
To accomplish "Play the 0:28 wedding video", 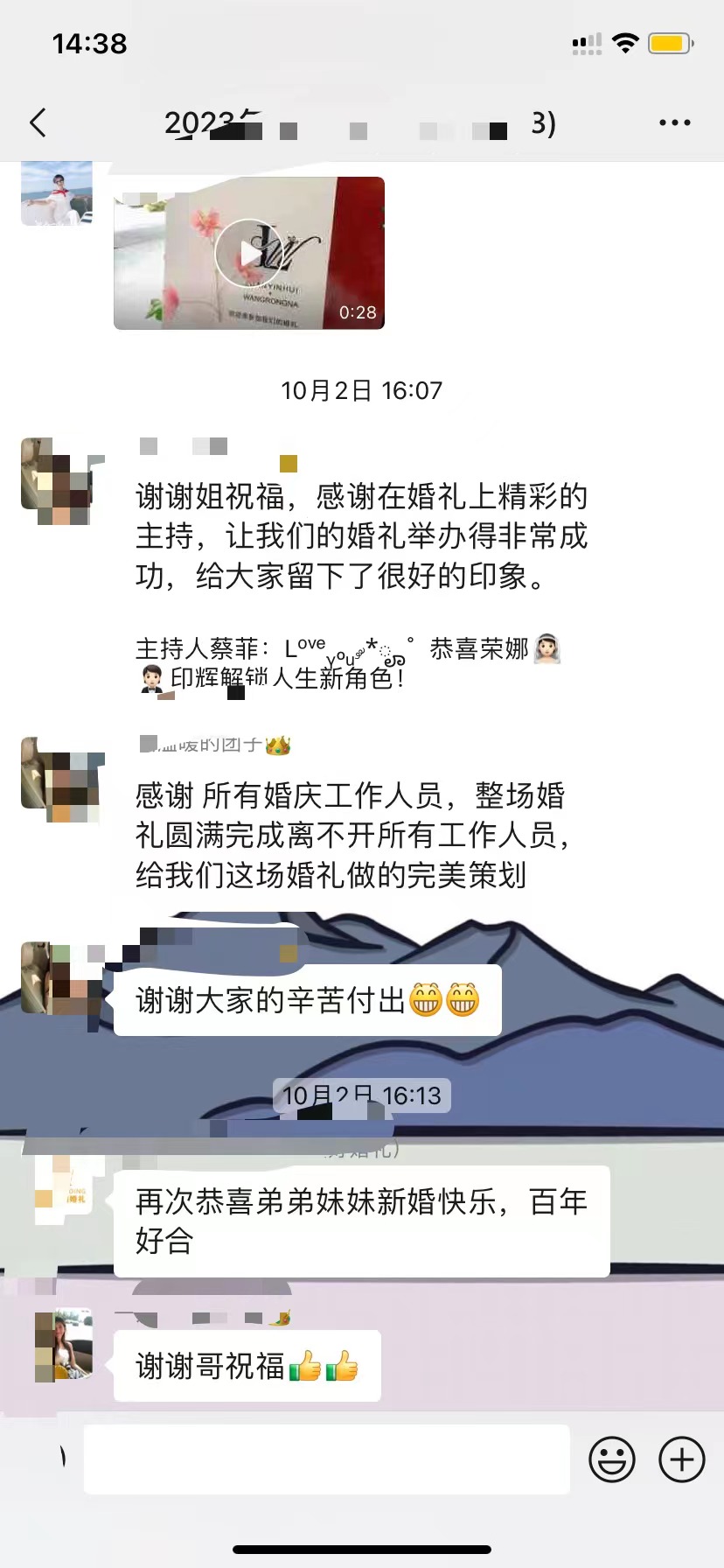I will click(249, 253).
